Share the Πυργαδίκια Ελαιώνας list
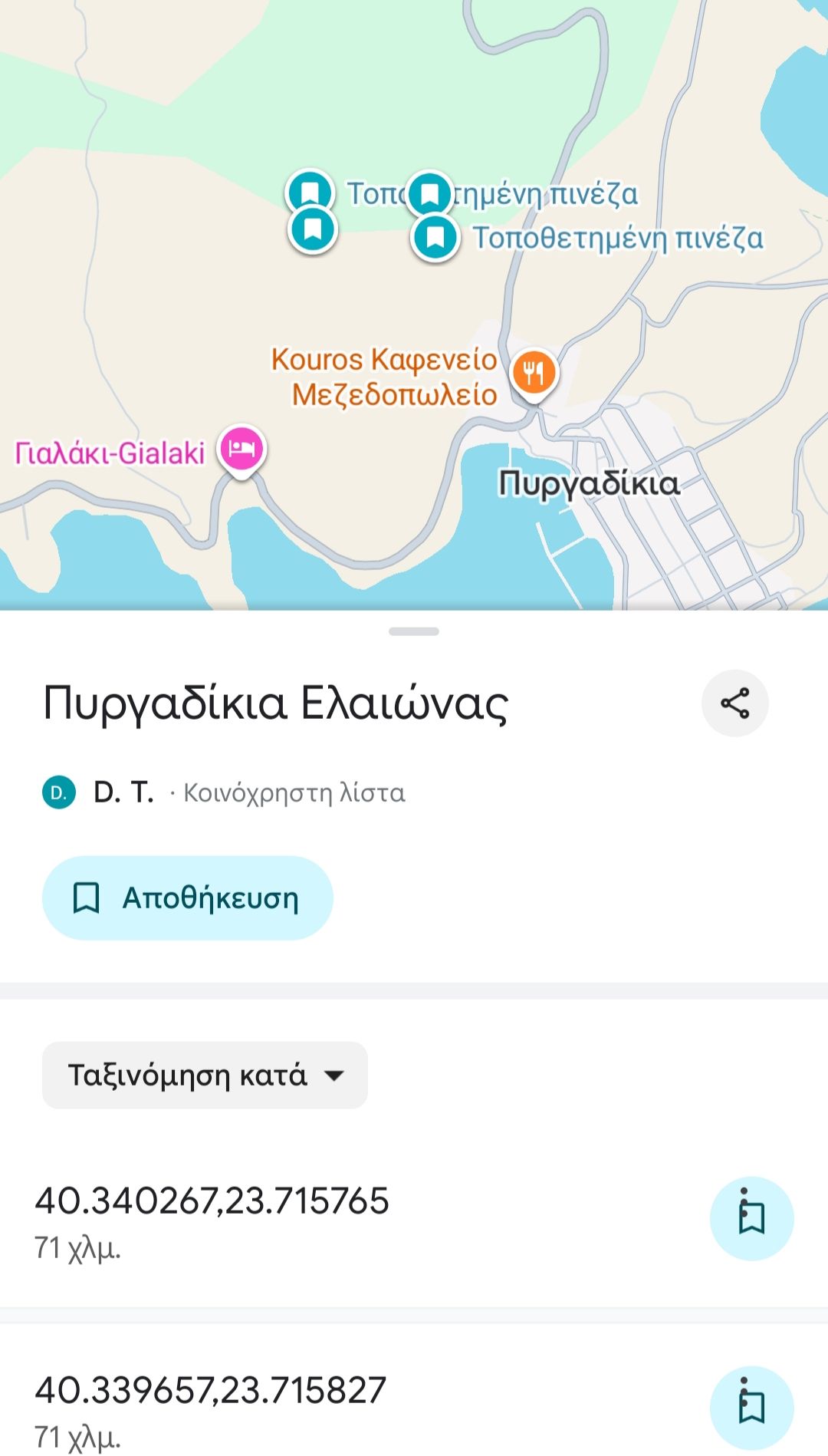828x1456 pixels. 734,703
